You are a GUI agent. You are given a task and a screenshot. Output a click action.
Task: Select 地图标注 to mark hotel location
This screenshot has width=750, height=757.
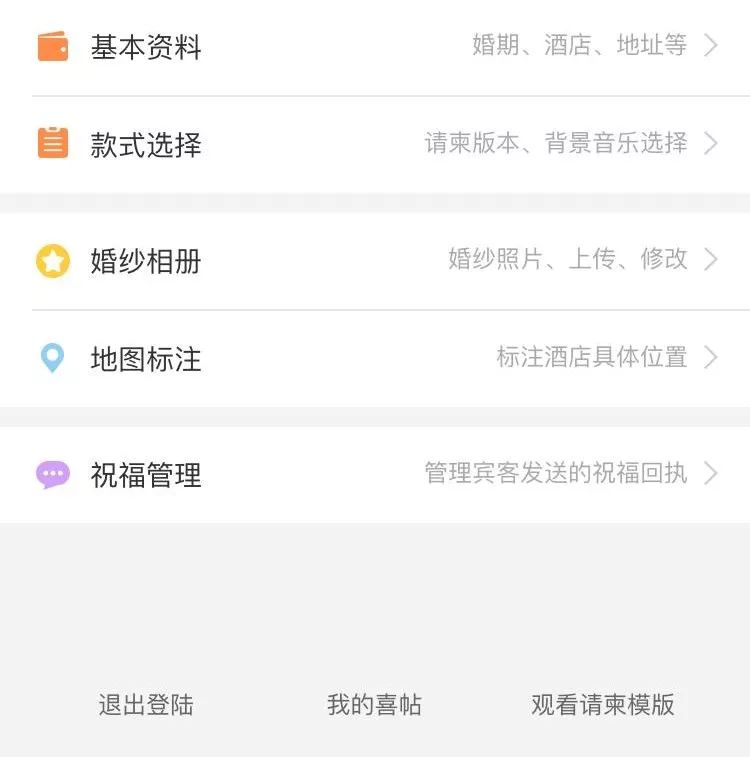click(x=146, y=357)
